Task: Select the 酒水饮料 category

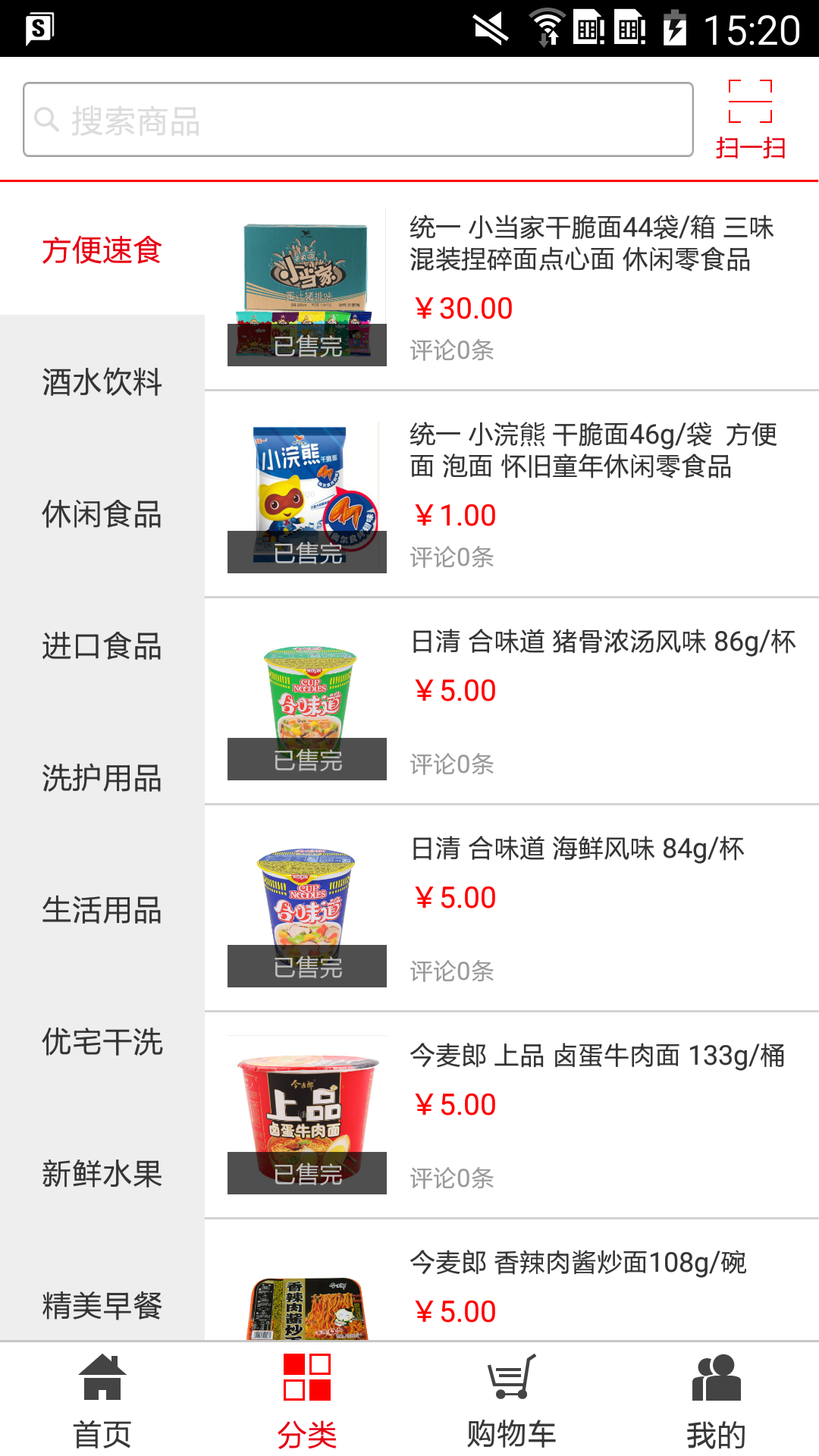Action: (102, 381)
